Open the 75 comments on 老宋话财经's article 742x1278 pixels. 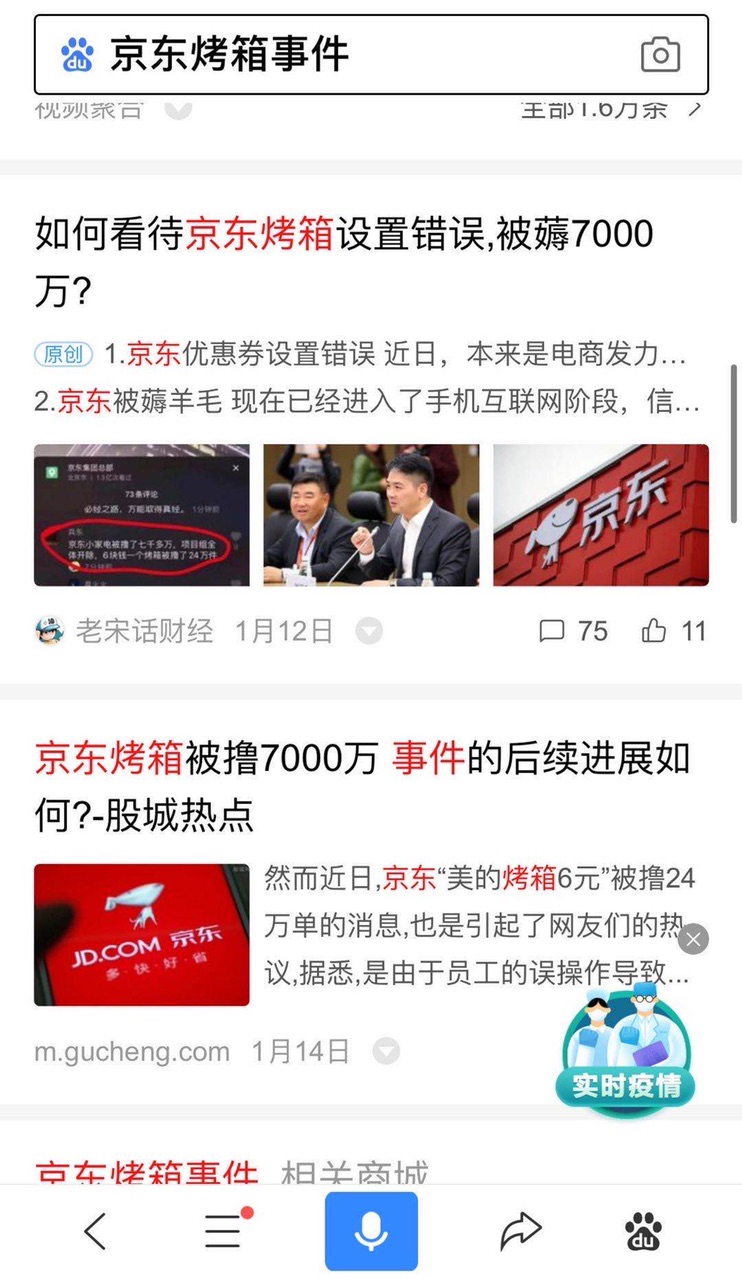pyautogui.click(x=574, y=631)
